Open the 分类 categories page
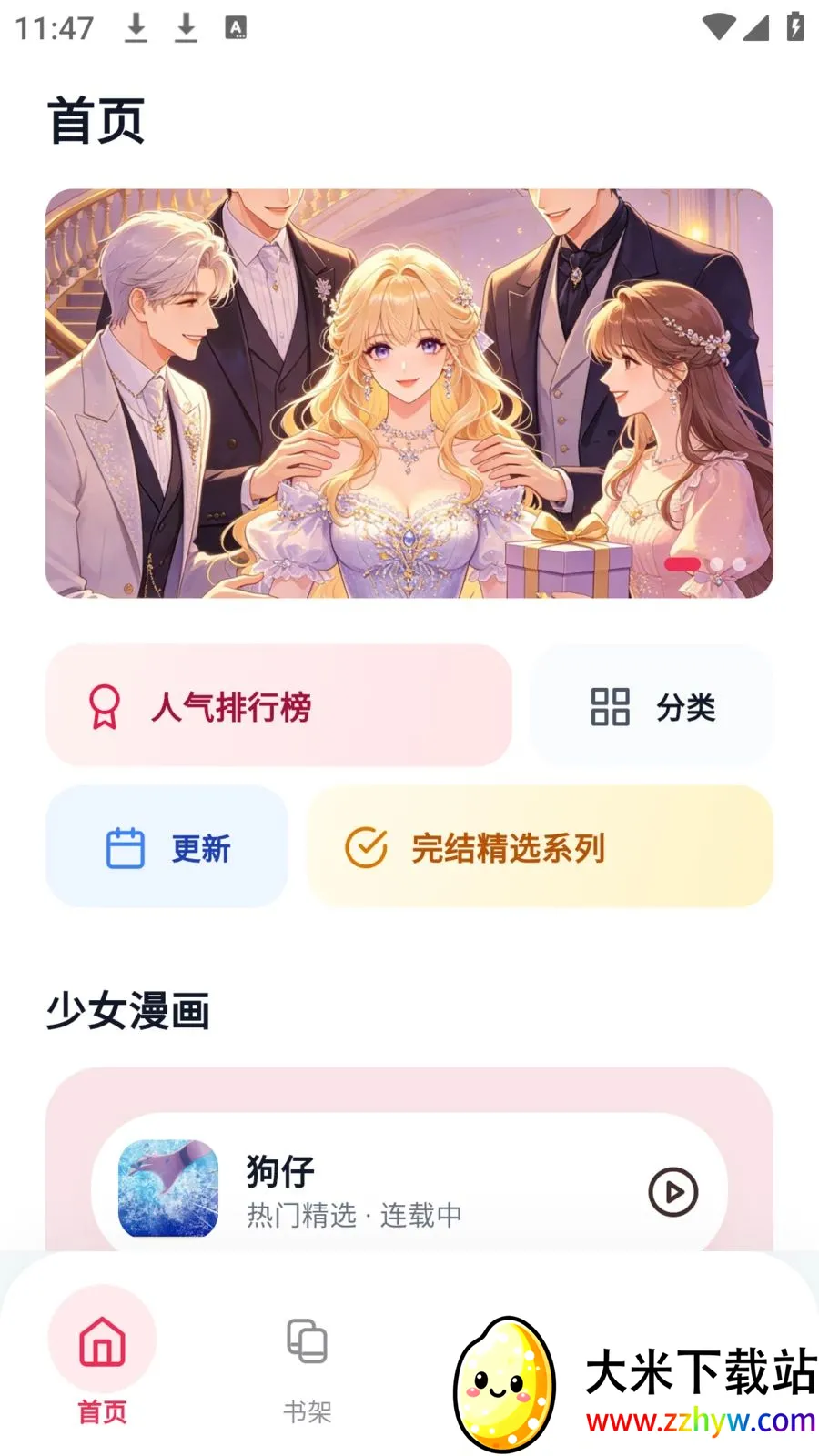 [x=652, y=705]
